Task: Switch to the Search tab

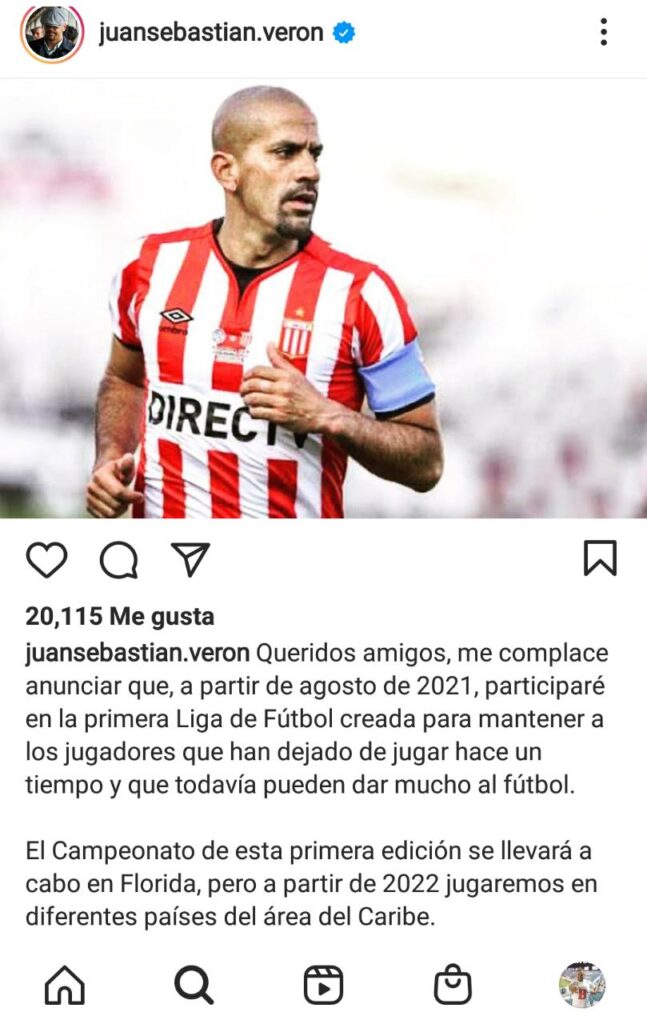Action: tap(194, 985)
